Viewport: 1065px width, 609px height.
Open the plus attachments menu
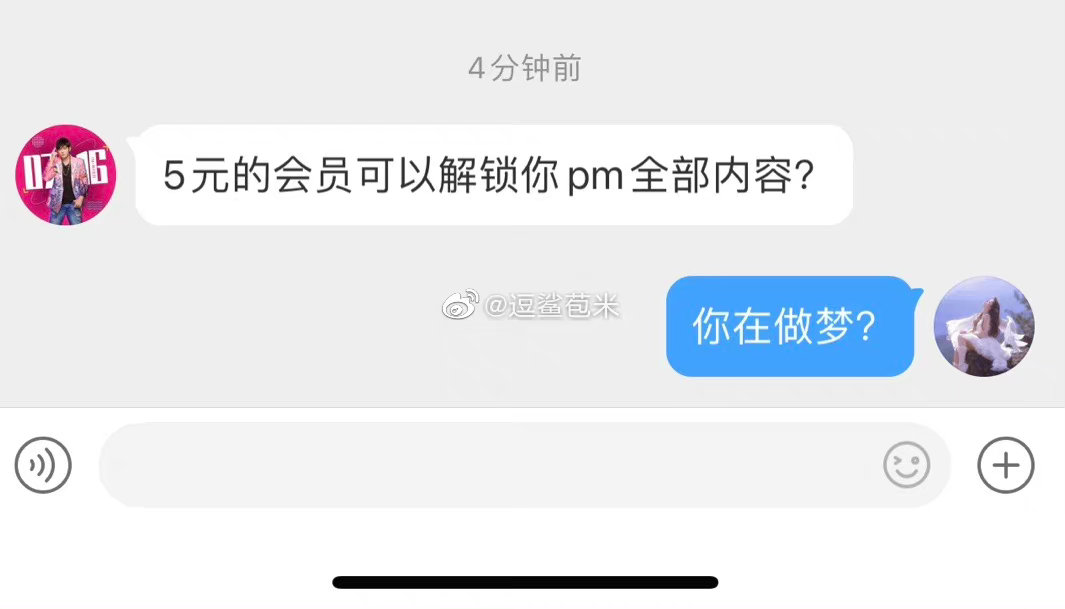click(1005, 465)
